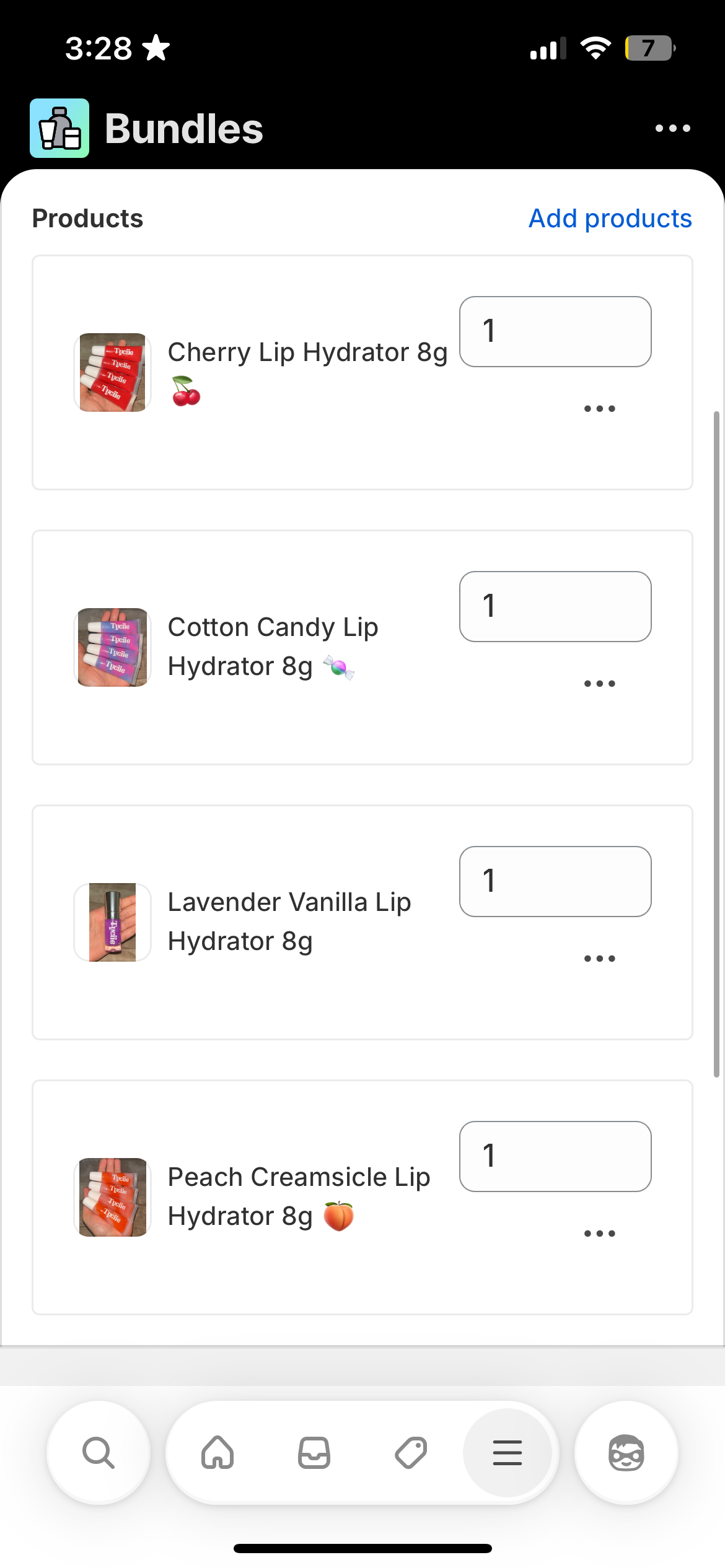Viewport: 725px width, 1568px height.
Task: Open search from the bottom navigation
Action: (98, 1453)
